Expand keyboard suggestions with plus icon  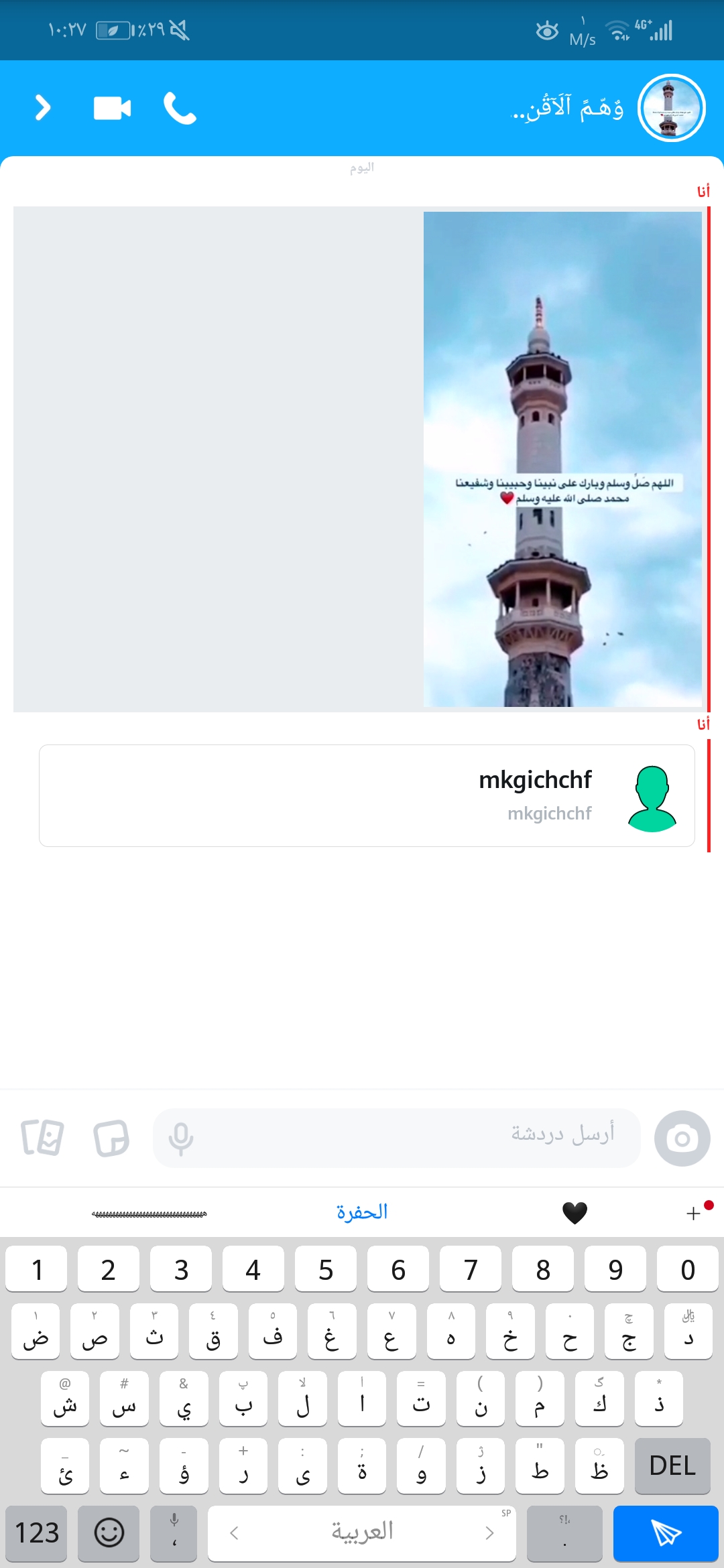pos(695,1213)
